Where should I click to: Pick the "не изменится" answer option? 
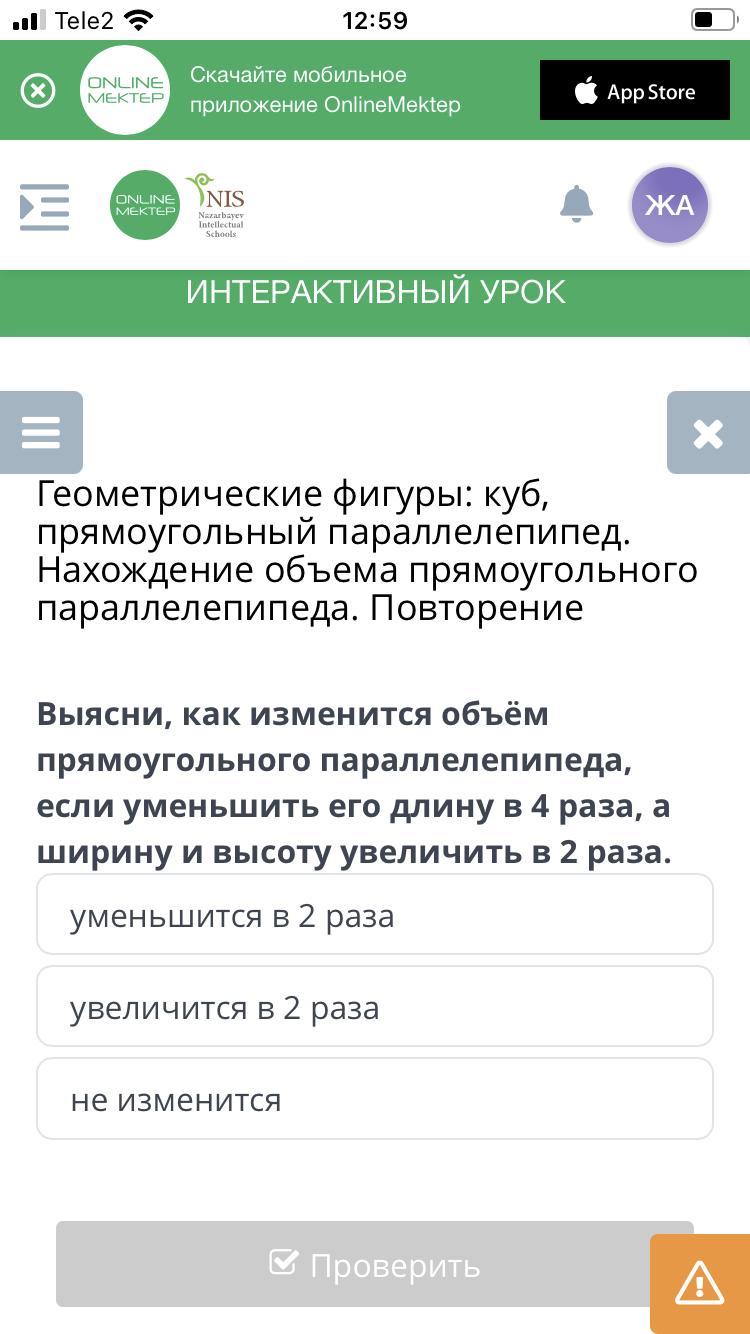coord(375,1099)
